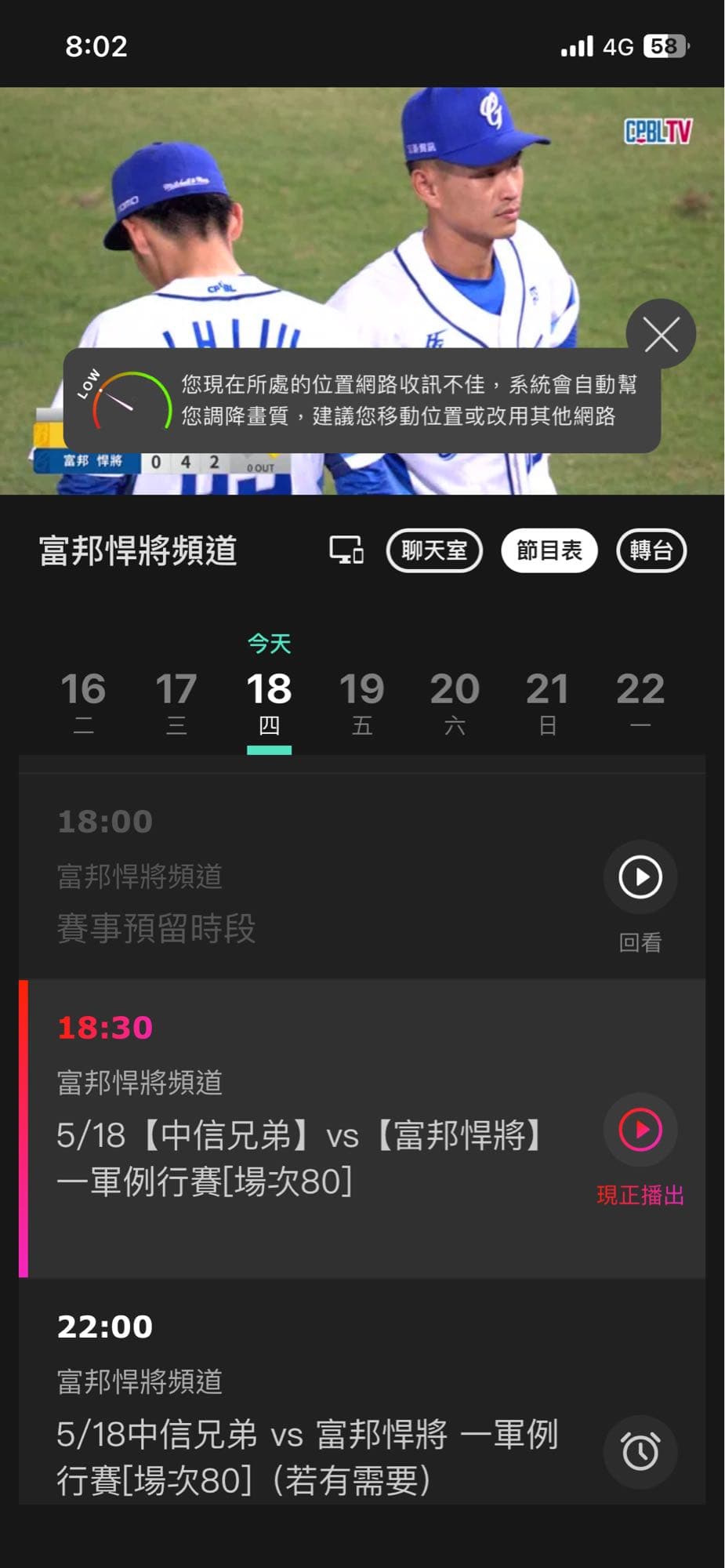Select date 16 in the schedule
This screenshot has width=725, height=1568.
[x=83, y=701]
